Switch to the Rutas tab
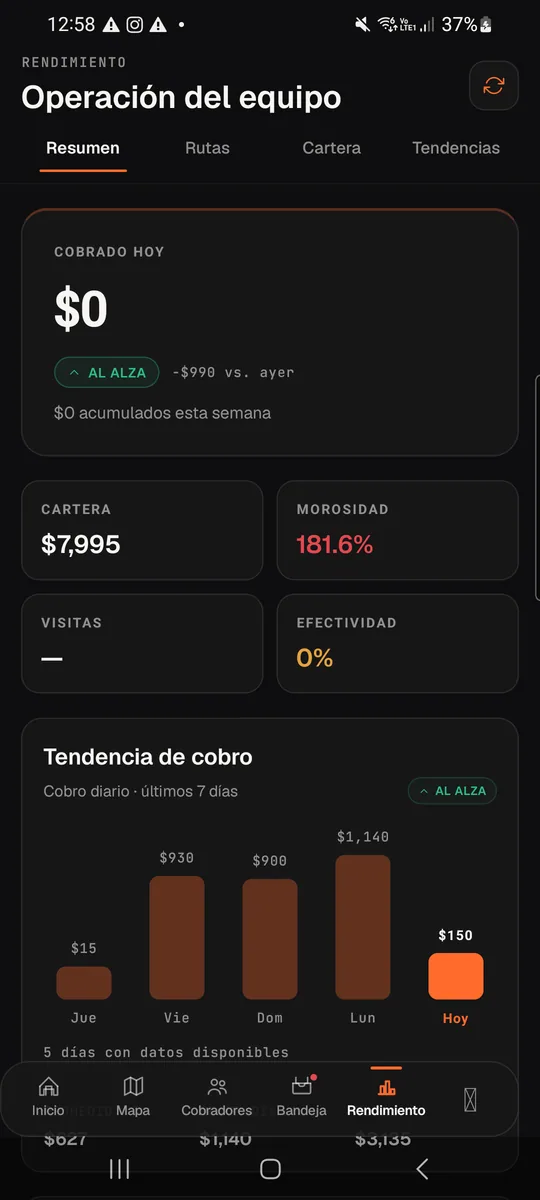The height and width of the screenshot is (1200, 540). pos(207,148)
